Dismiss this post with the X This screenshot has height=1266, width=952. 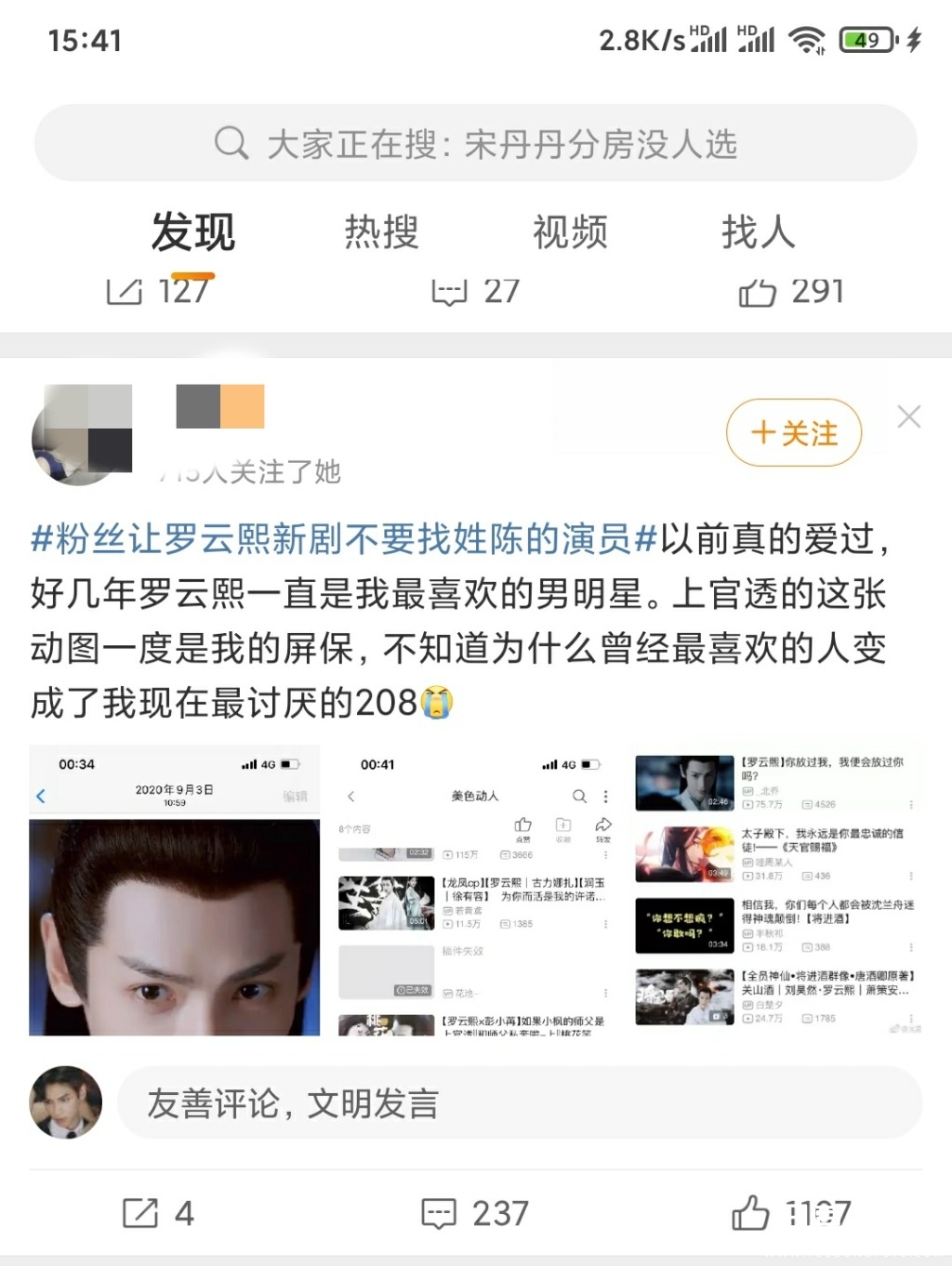click(x=908, y=416)
